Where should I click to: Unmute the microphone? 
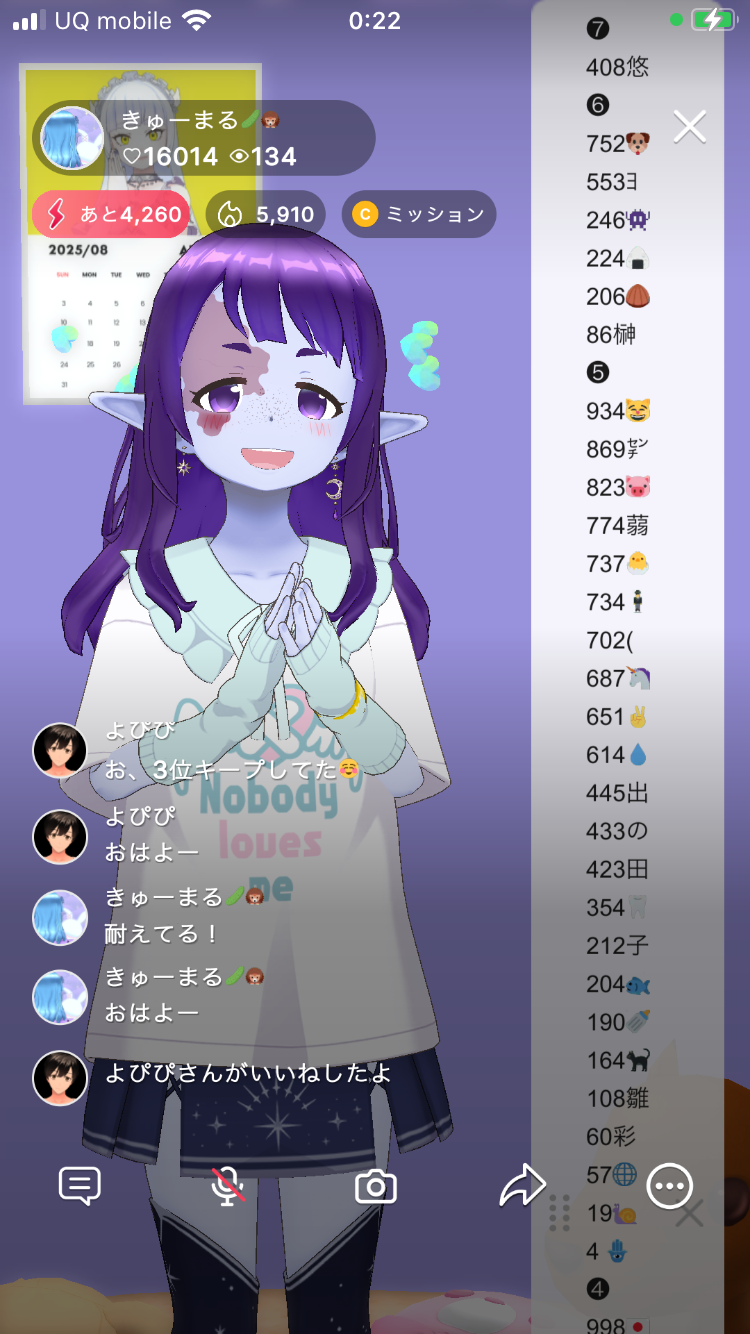click(x=229, y=1186)
